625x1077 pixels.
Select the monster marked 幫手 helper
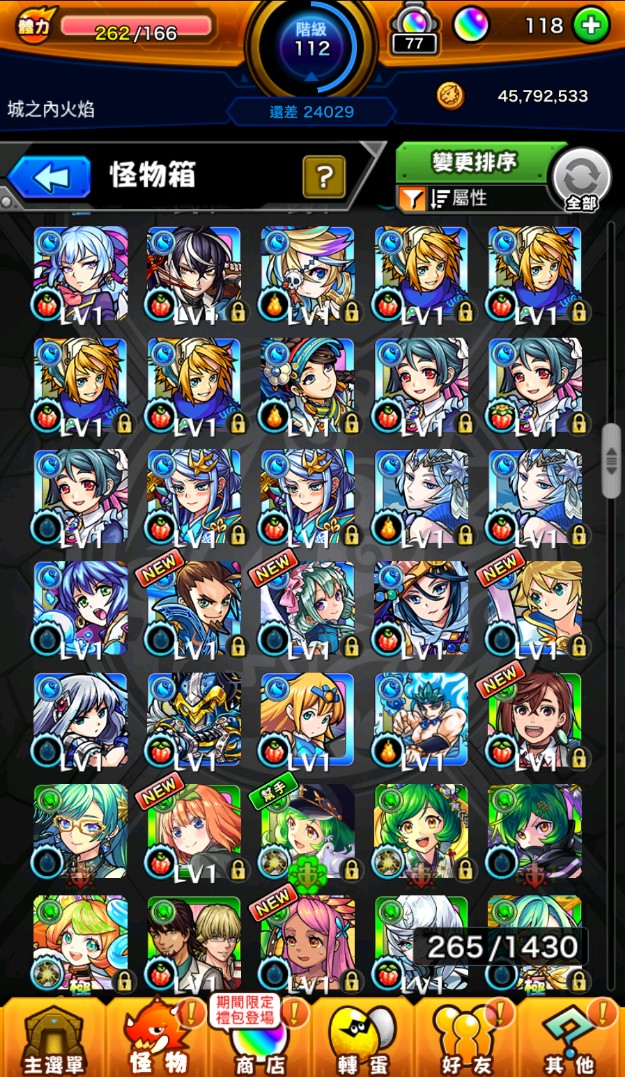[x=308, y=832]
